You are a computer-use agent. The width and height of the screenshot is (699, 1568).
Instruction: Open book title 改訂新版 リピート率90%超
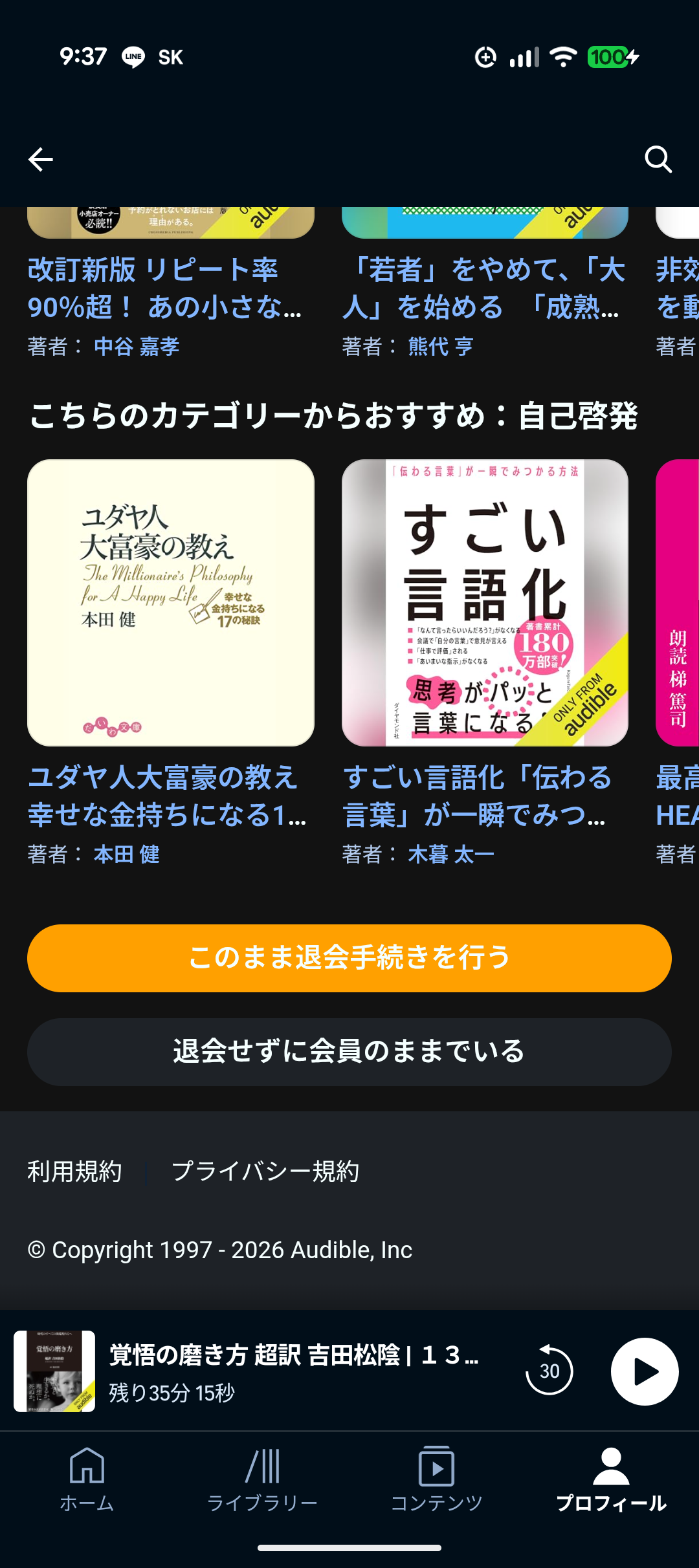165,288
